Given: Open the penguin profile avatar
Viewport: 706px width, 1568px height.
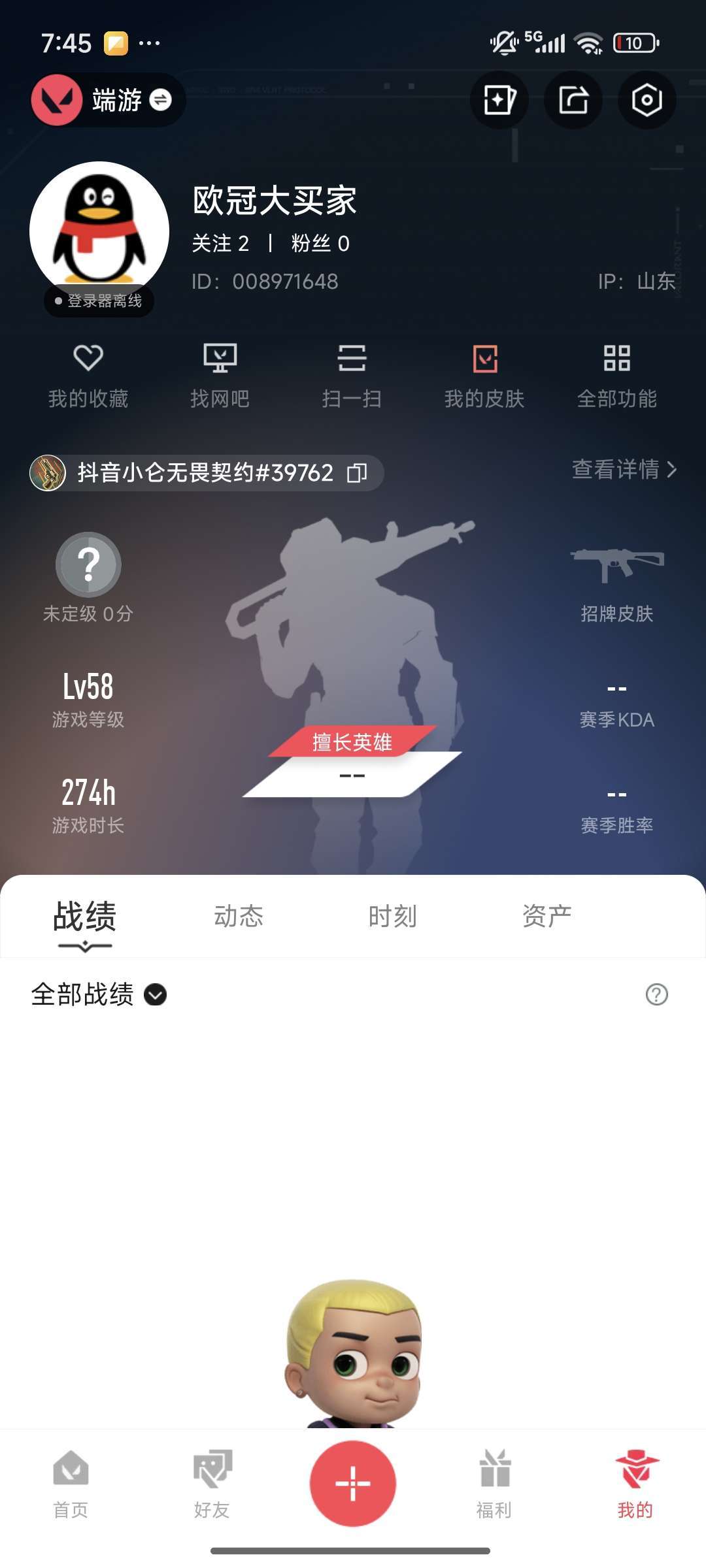Looking at the screenshot, I should pyautogui.click(x=99, y=231).
